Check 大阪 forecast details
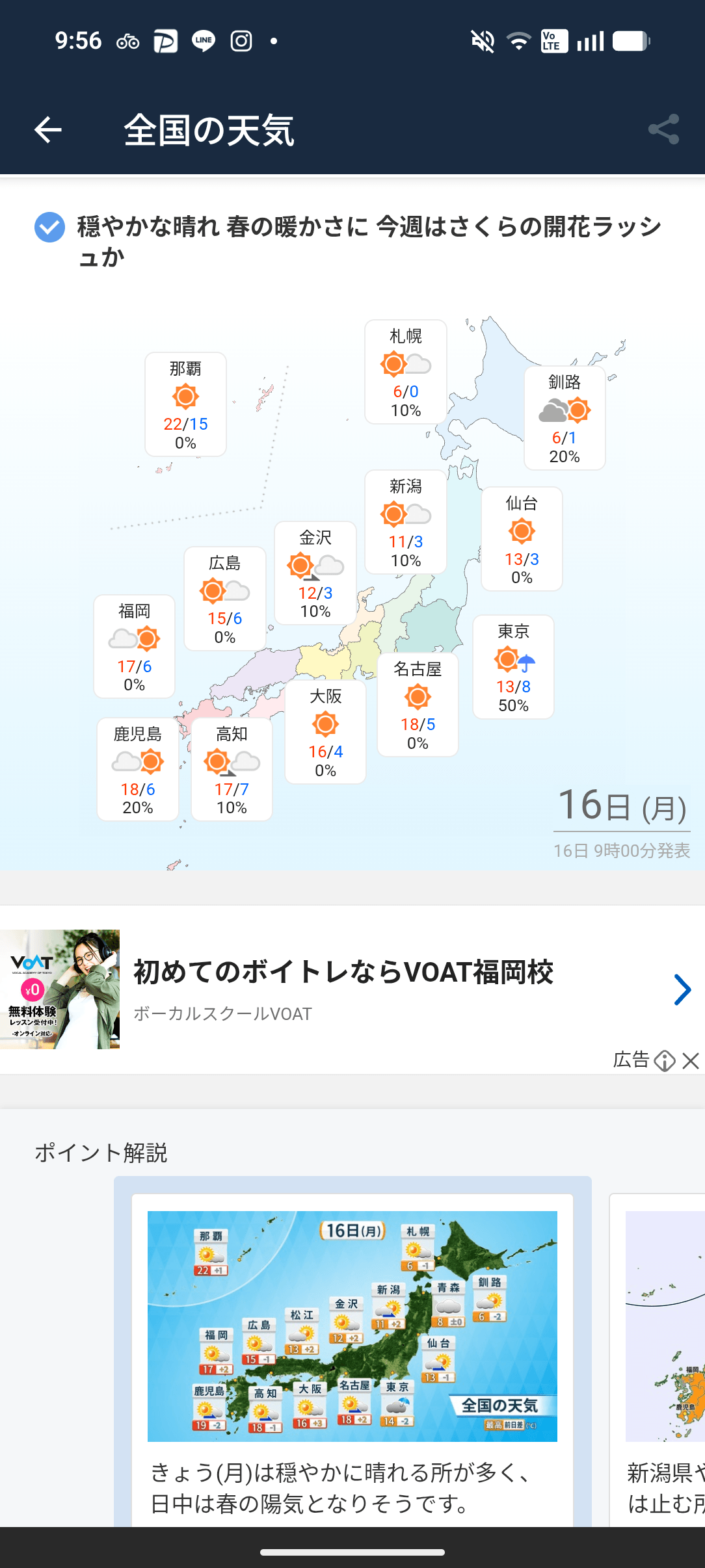The width and height of the screenshot is (705, 1568). tap(325, 732)
